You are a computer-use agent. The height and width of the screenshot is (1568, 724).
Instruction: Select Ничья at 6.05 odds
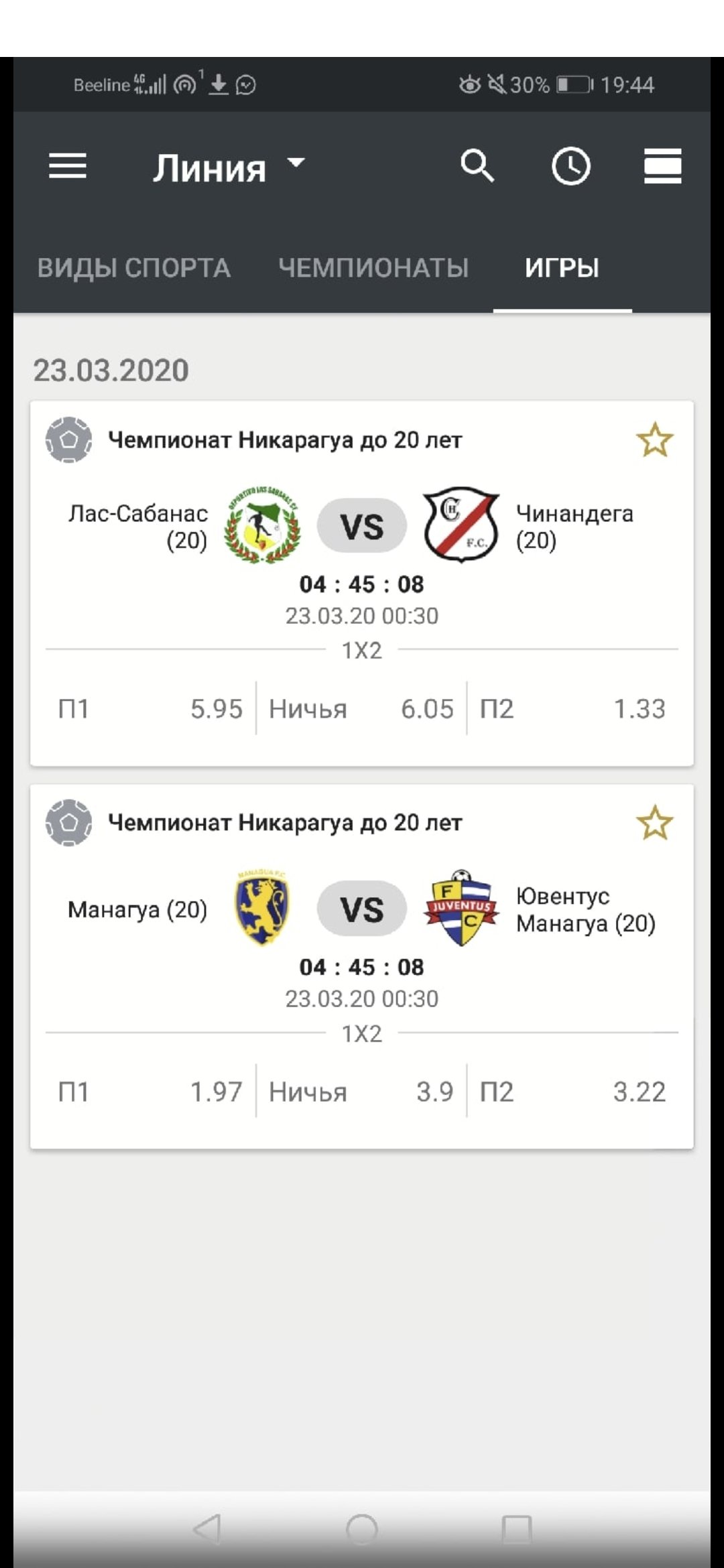tap(361, 709)
